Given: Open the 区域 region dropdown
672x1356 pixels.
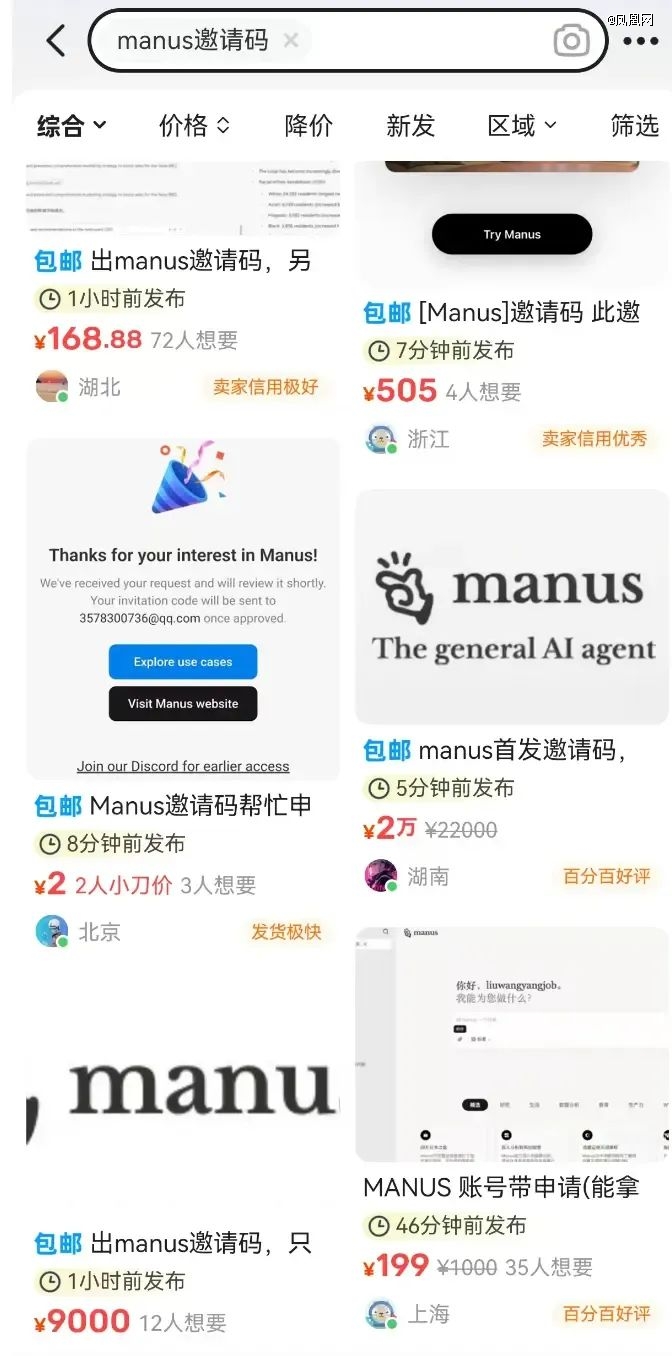Looking at the screenshot, I should (521, 126).
